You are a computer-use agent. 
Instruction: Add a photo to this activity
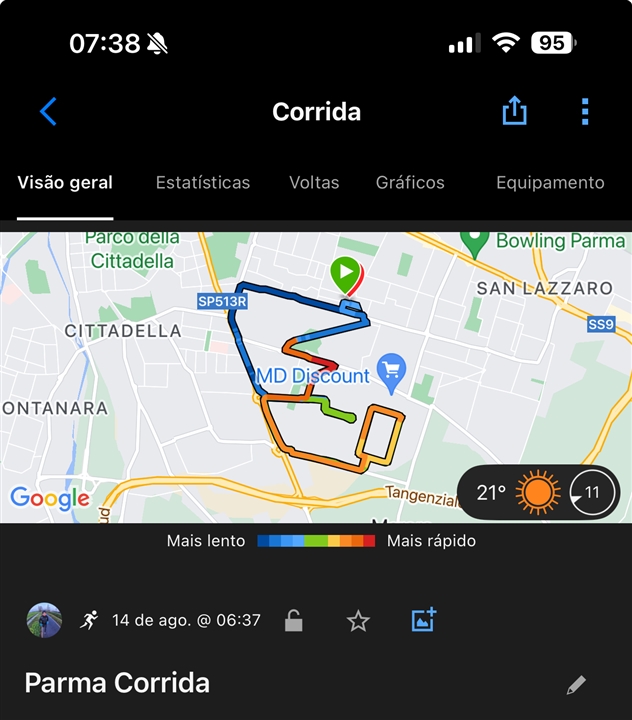[424, 620]
